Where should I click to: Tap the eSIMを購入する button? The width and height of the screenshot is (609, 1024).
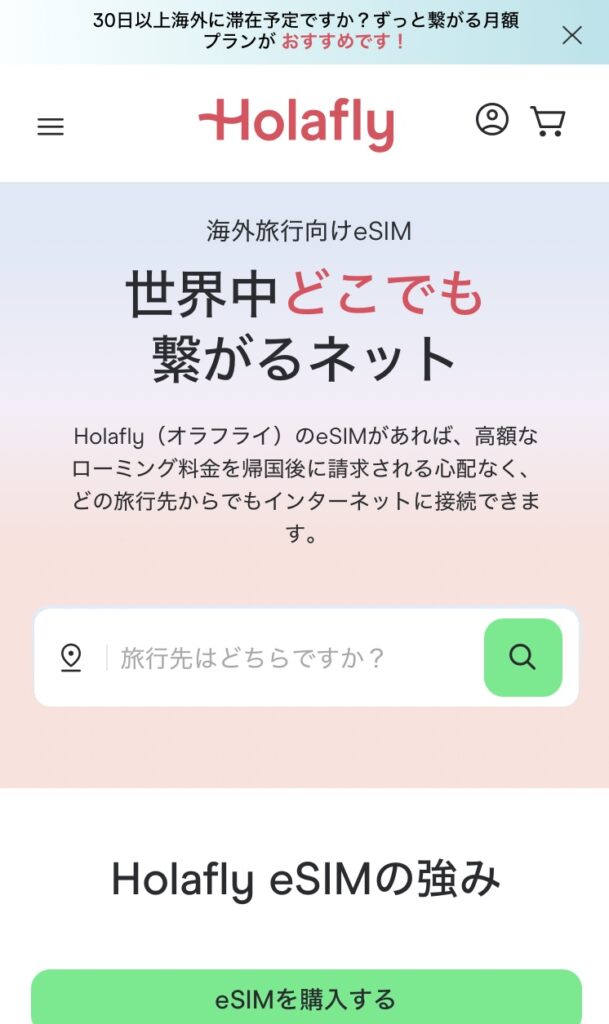click(306, 999)
